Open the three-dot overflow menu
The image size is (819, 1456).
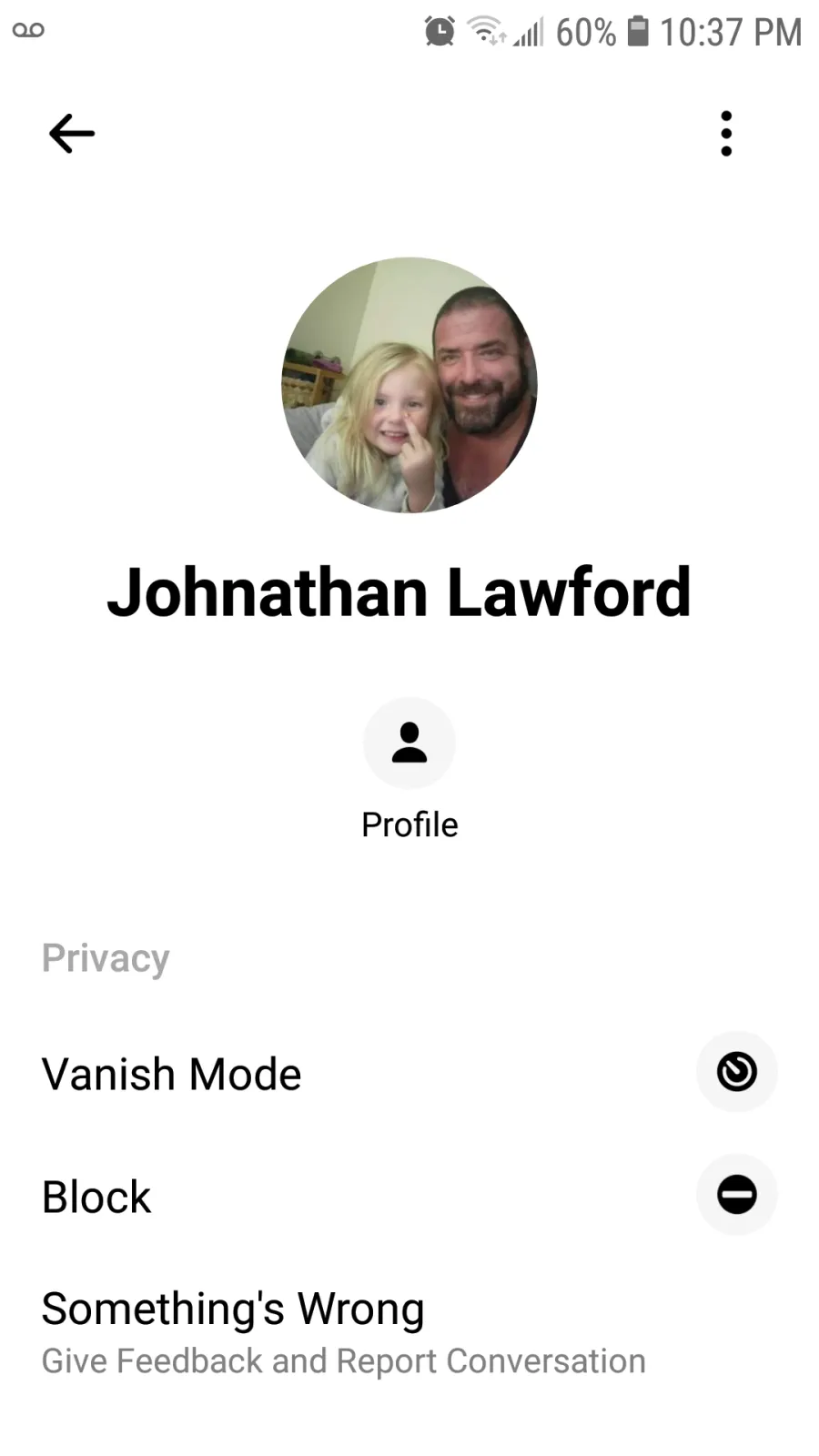725,134
